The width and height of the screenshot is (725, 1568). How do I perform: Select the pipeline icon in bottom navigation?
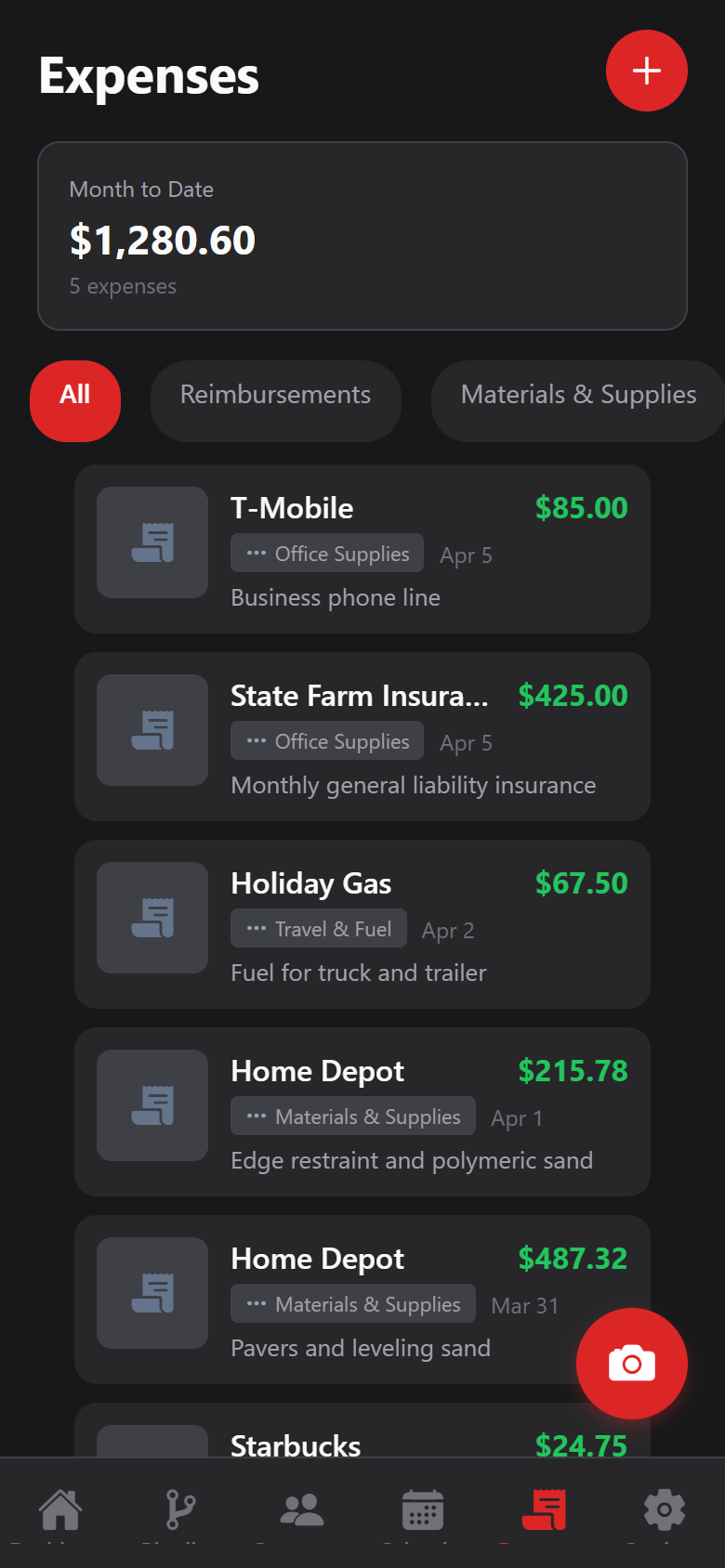pyautogui.click(x=179, y=1509)
